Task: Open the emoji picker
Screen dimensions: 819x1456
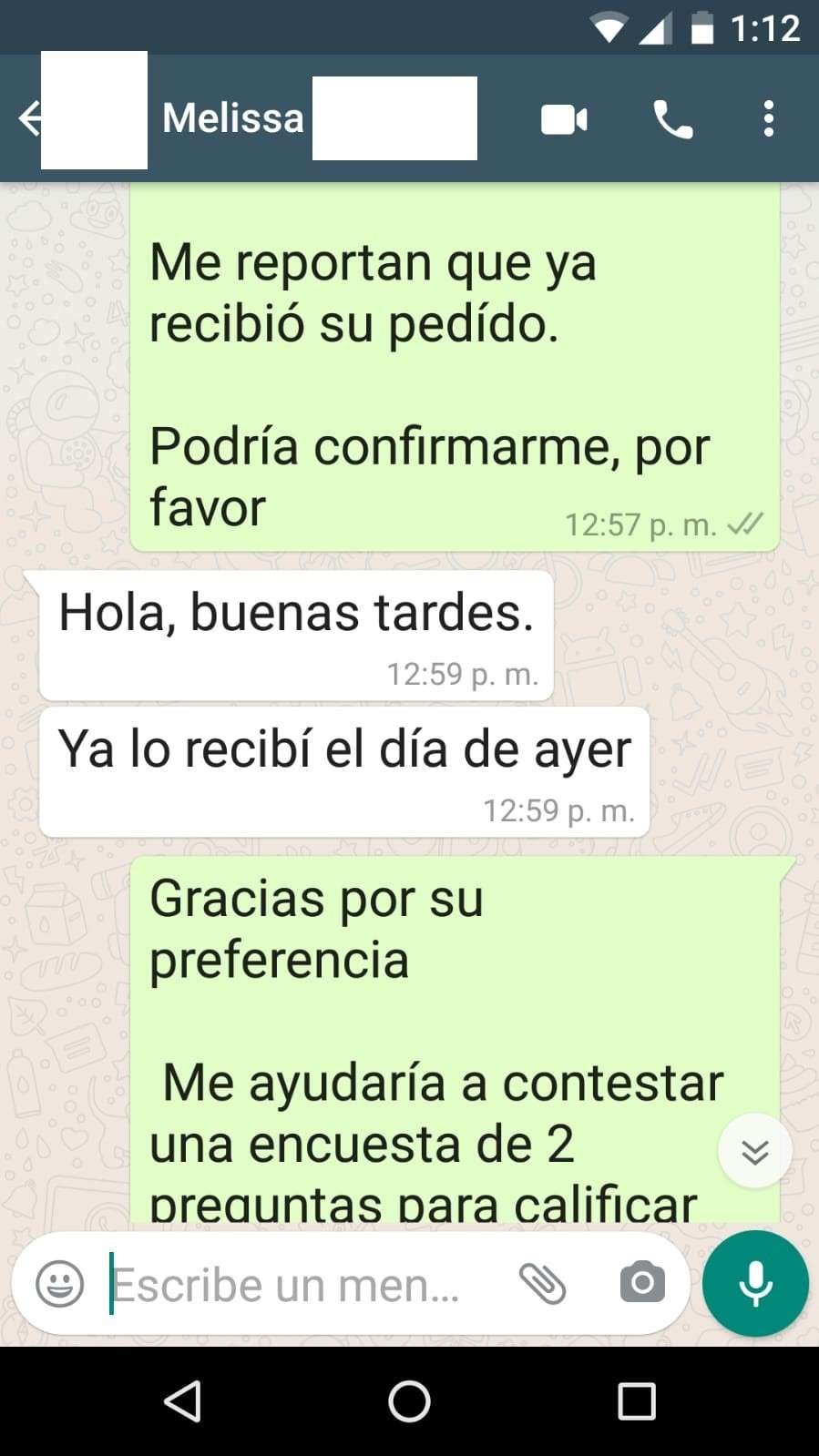Action: pyautogui.click(x=60, y=1284)
